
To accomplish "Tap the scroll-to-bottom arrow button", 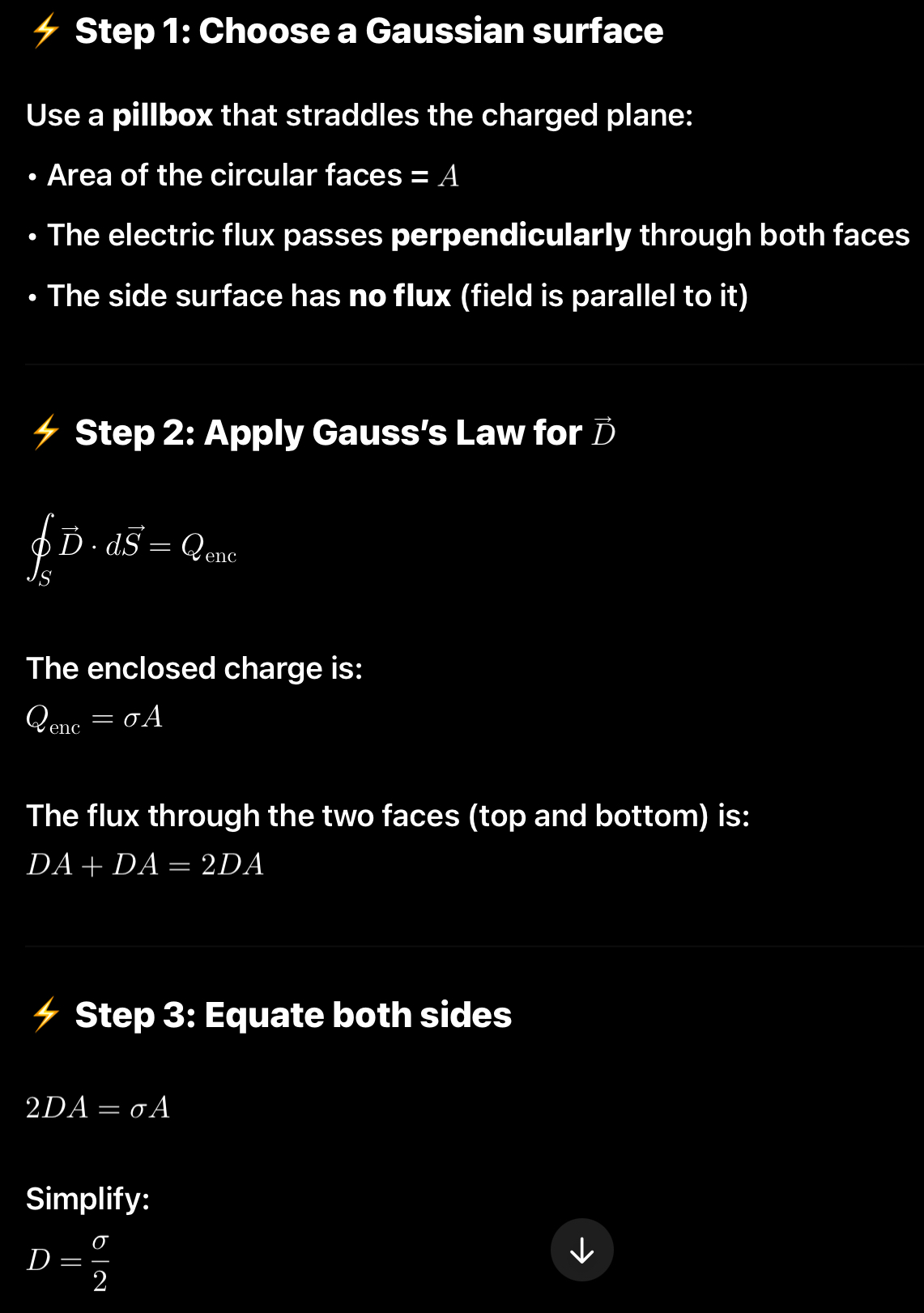I will pos(581,1250).
